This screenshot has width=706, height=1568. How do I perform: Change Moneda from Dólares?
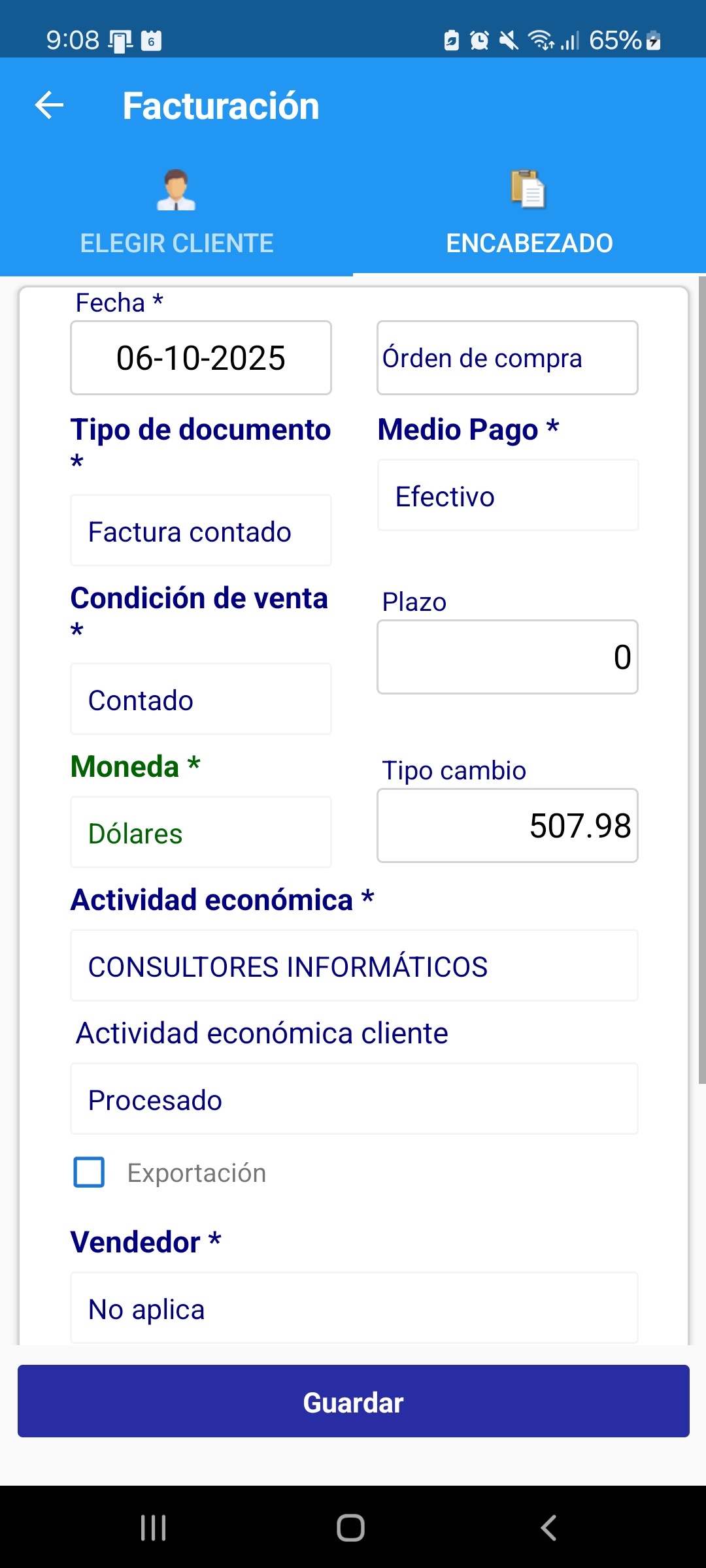pos(201,833)
